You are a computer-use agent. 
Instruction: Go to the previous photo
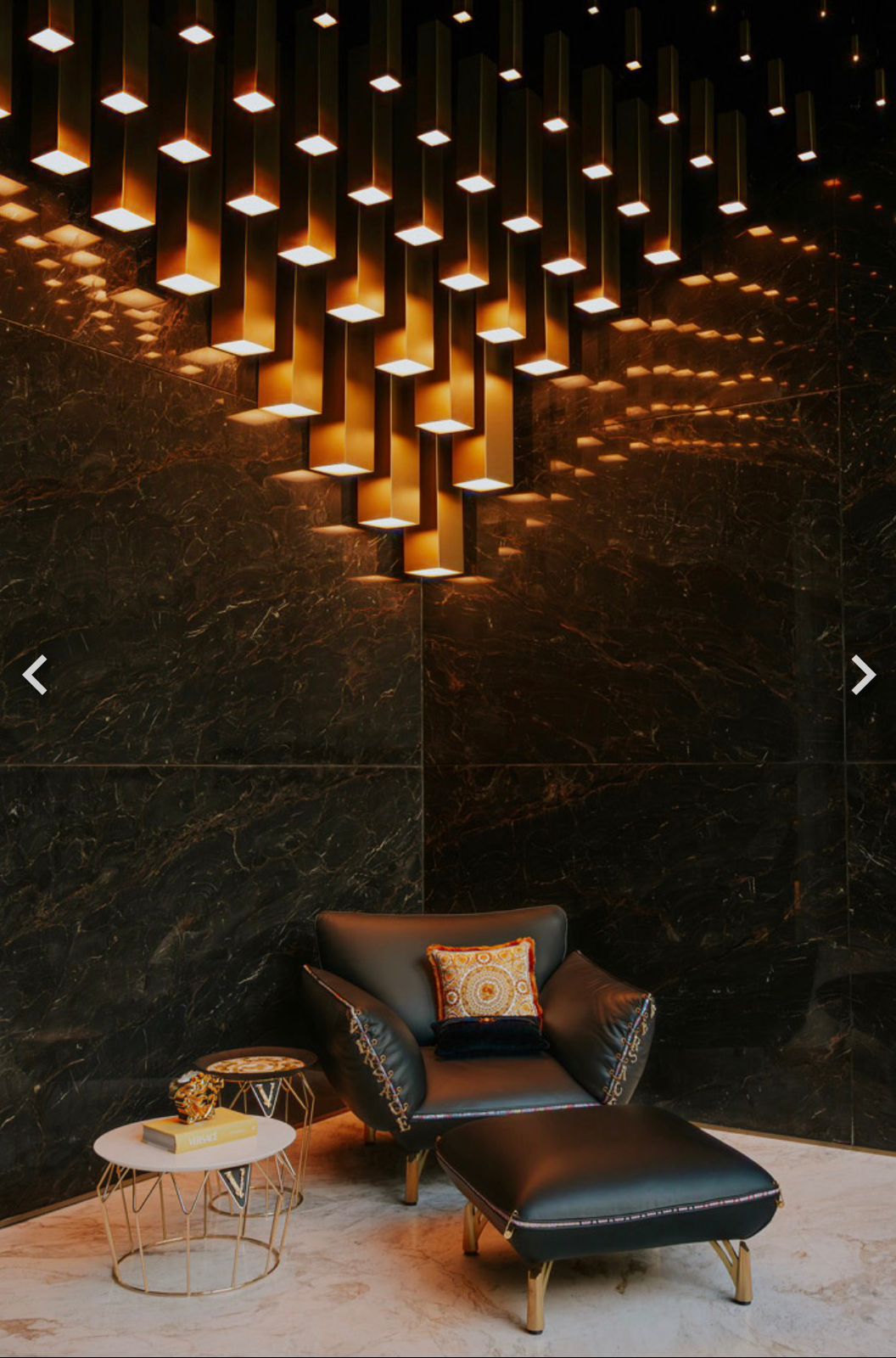coord(35,675)
